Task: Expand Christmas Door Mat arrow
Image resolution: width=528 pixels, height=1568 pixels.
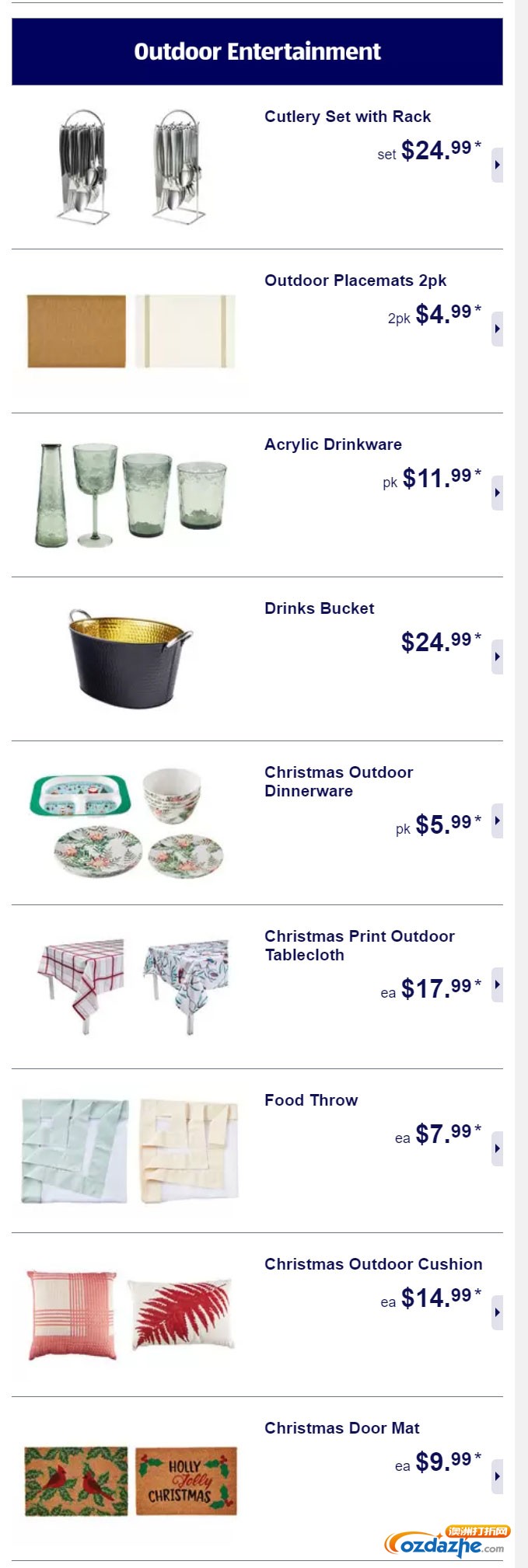Action: [x=497, y=1477]
